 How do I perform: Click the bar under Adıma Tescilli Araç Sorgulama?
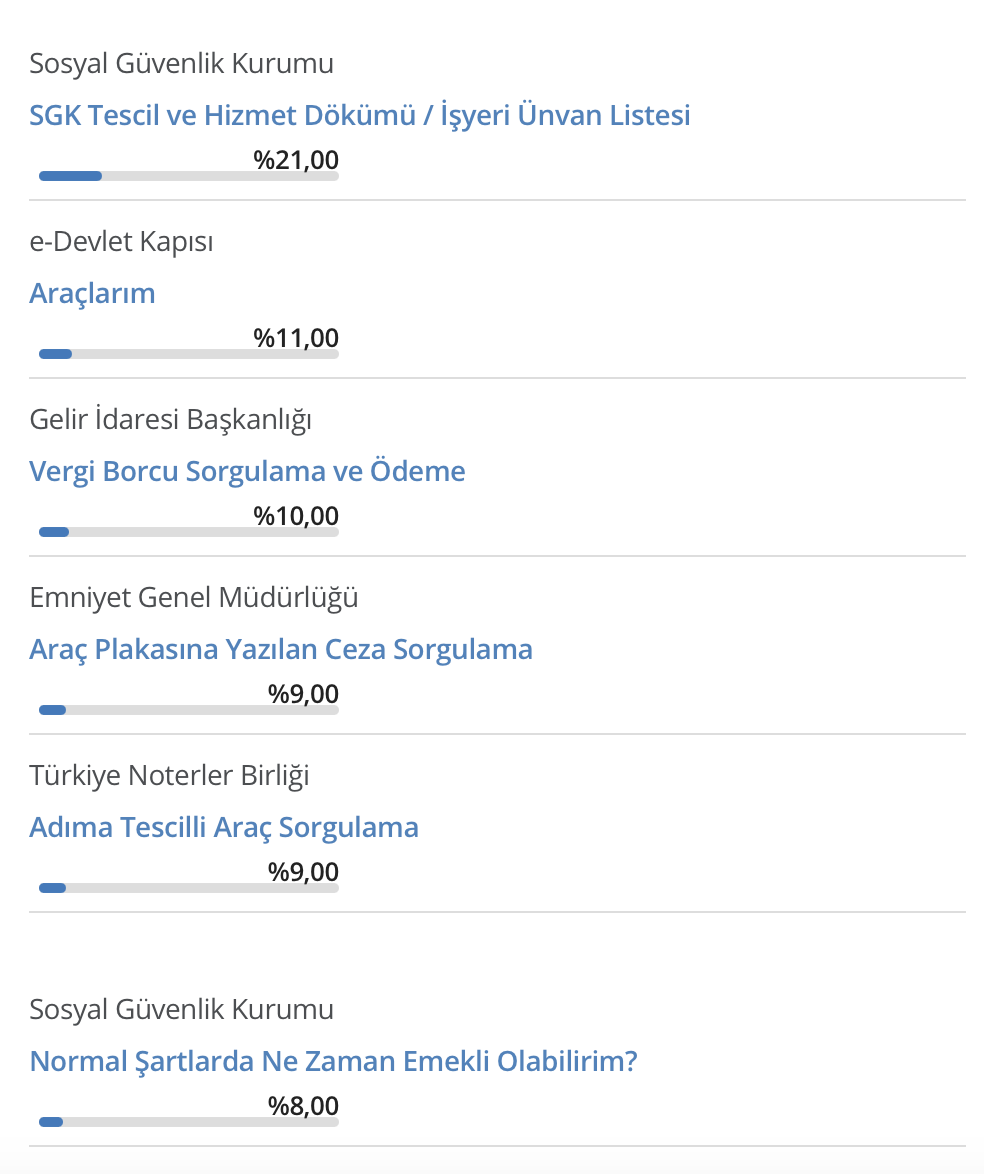tap(188, 887)
